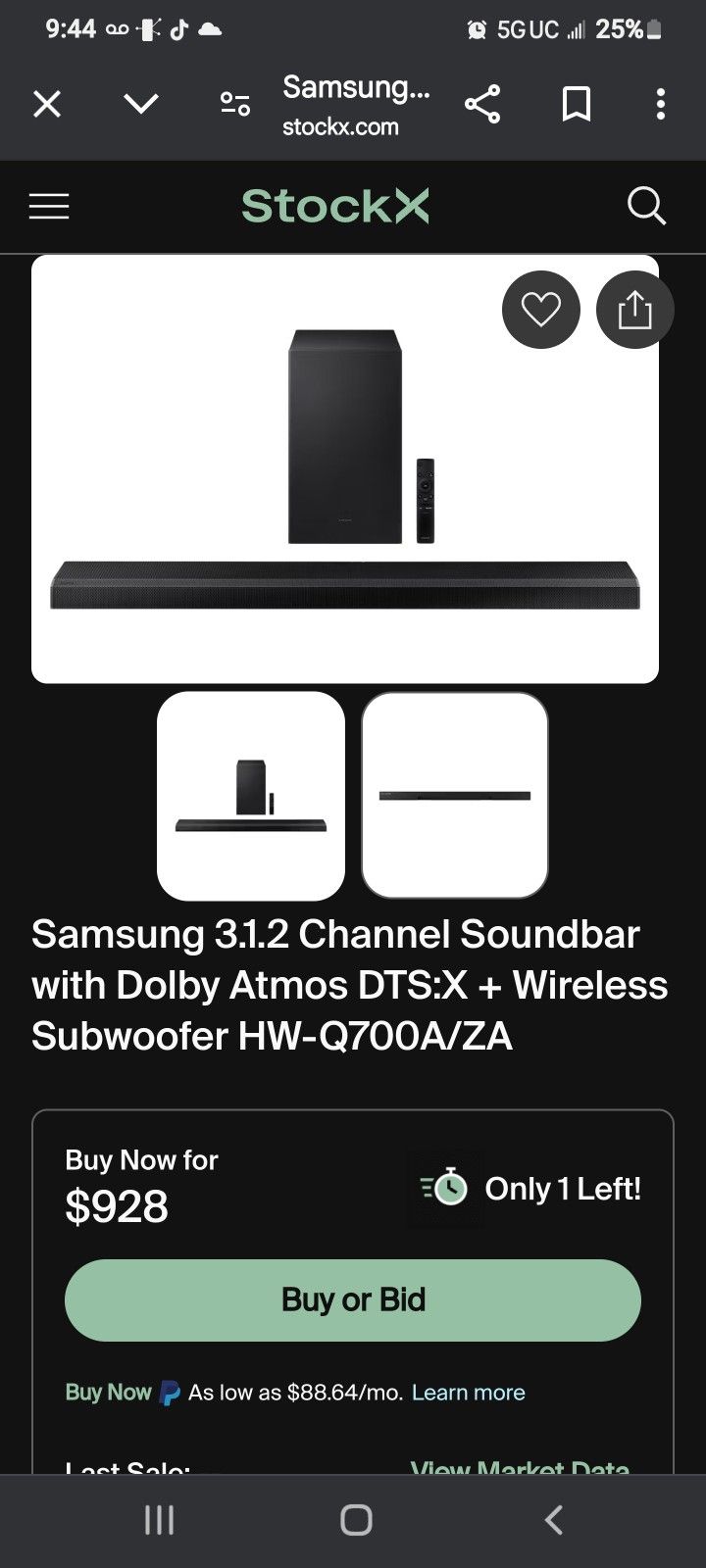Tap the heart to favorite the soundbar
Viewport: 706px width, 1568px height.
tap(540, 309)
